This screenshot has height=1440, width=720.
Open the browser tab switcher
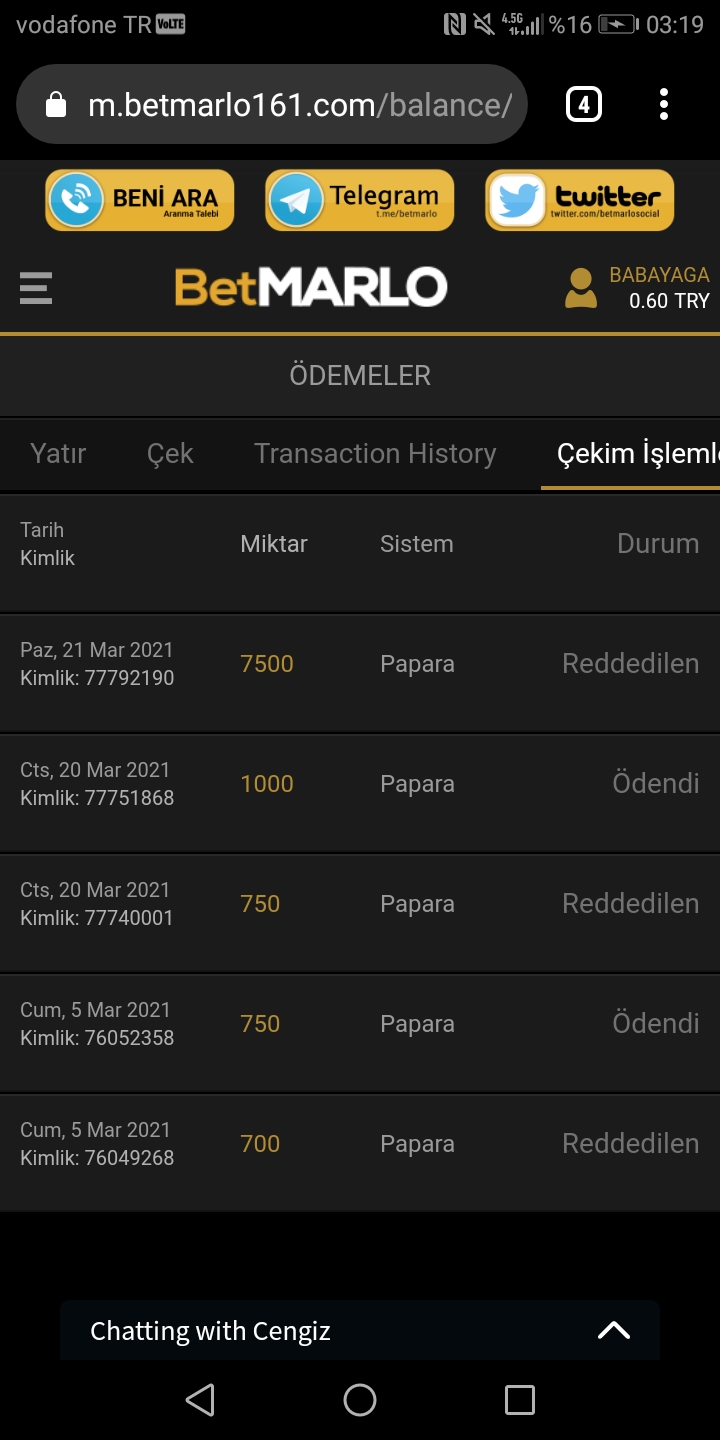[x=584, y=104]
